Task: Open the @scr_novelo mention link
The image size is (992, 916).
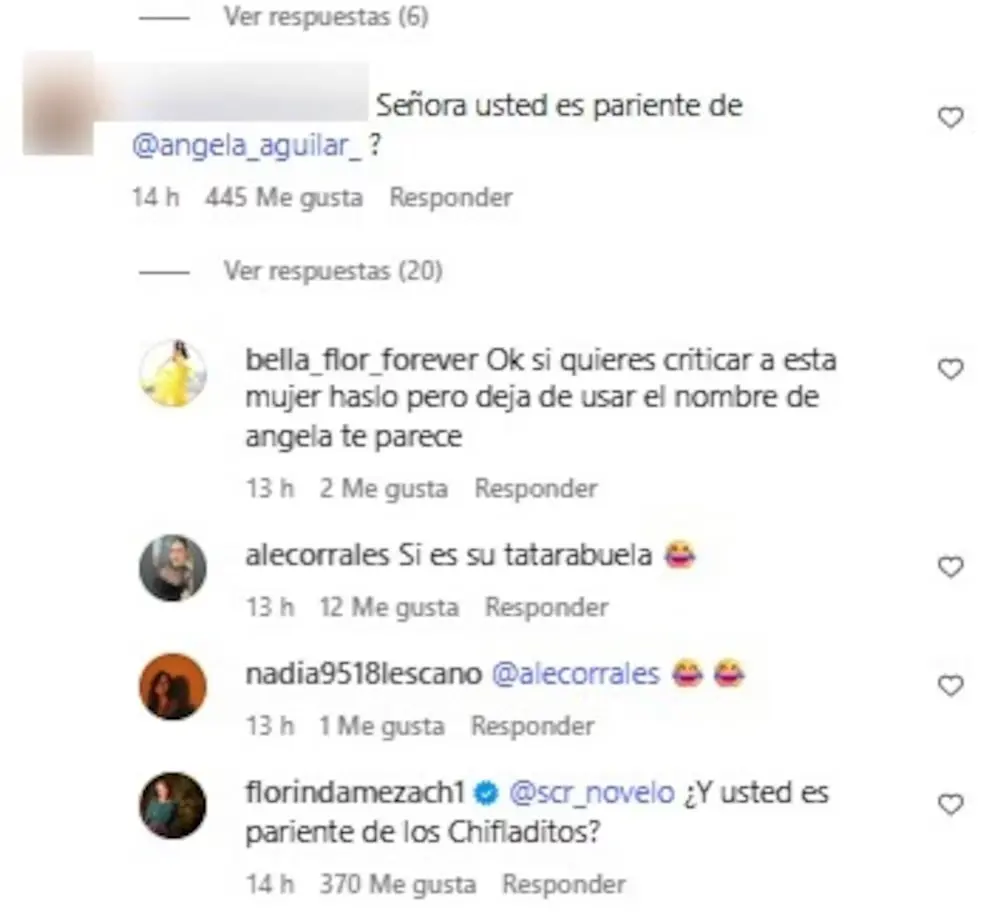Action: coord(591,794)
